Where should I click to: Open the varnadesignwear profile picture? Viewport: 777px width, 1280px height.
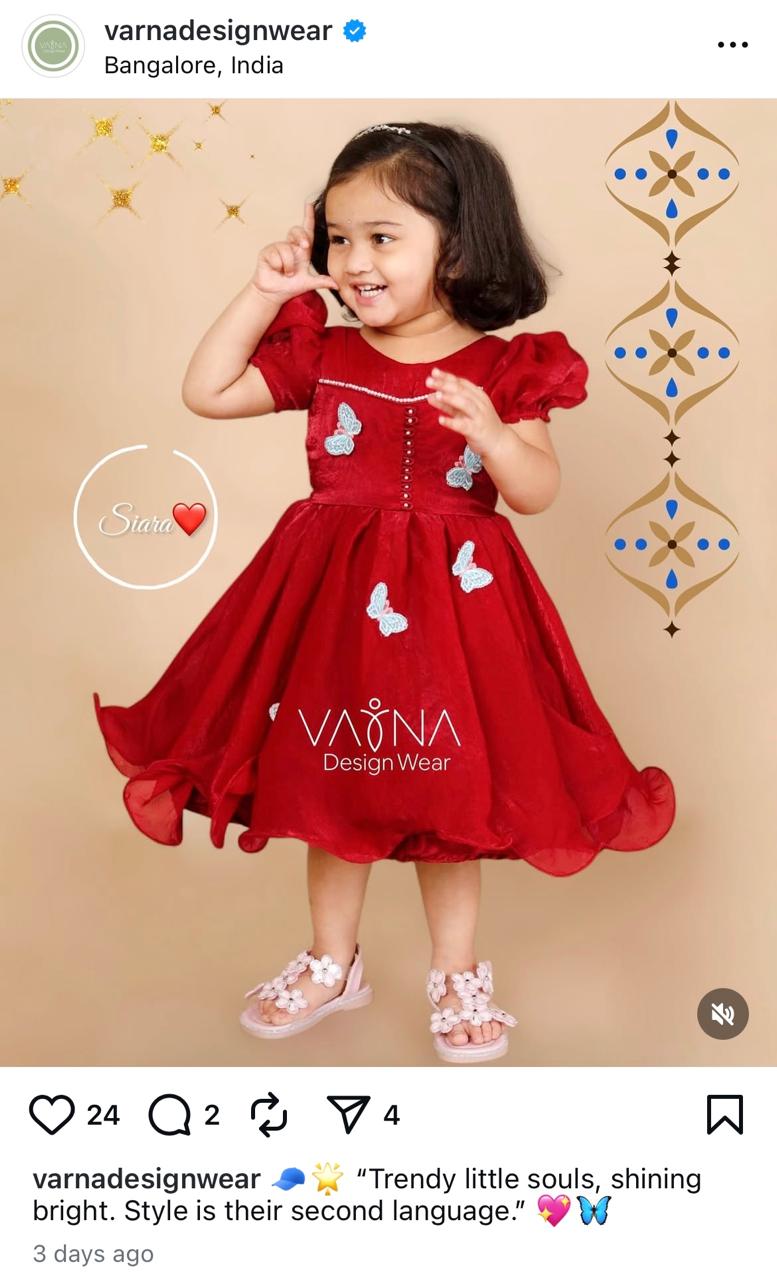53,46
